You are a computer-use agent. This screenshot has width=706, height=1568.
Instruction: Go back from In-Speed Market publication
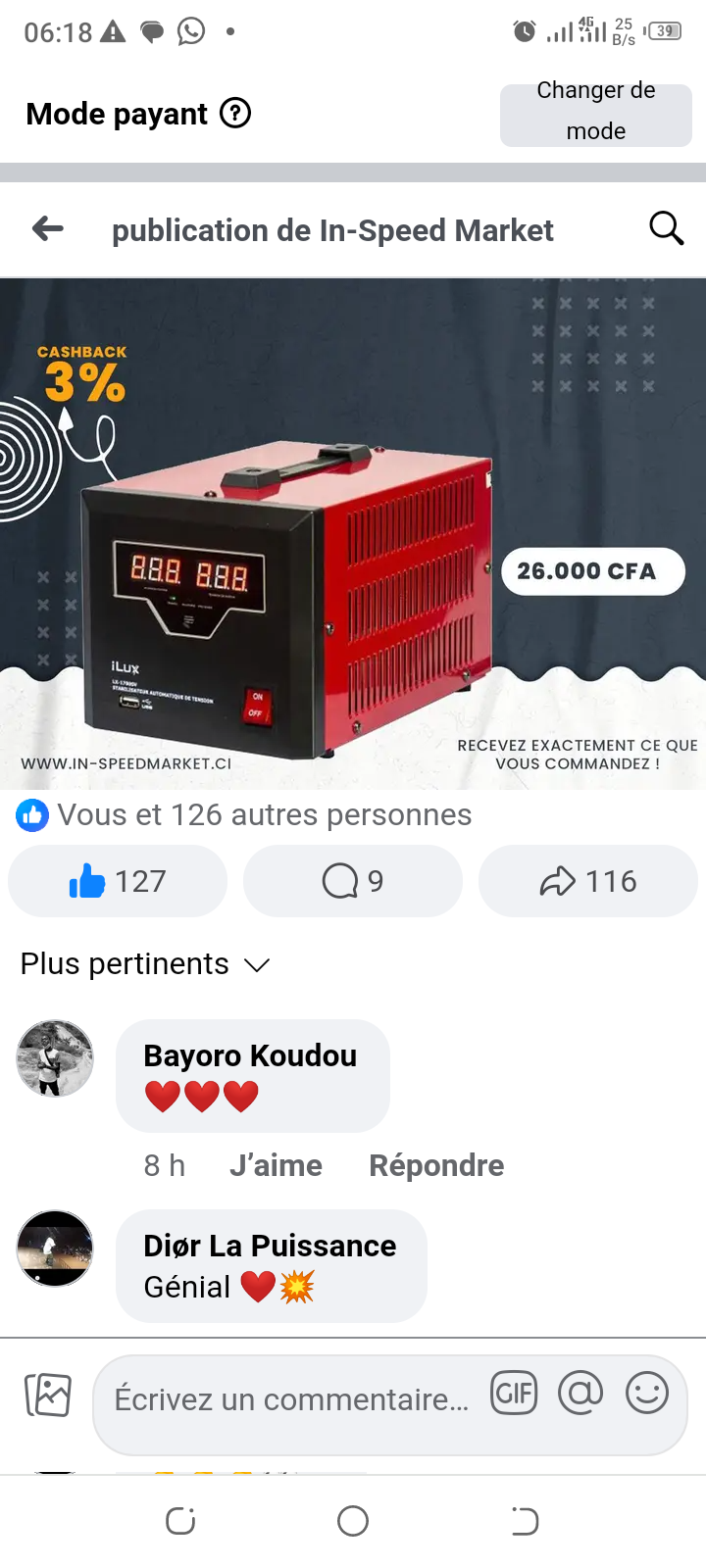coord(47,229)
